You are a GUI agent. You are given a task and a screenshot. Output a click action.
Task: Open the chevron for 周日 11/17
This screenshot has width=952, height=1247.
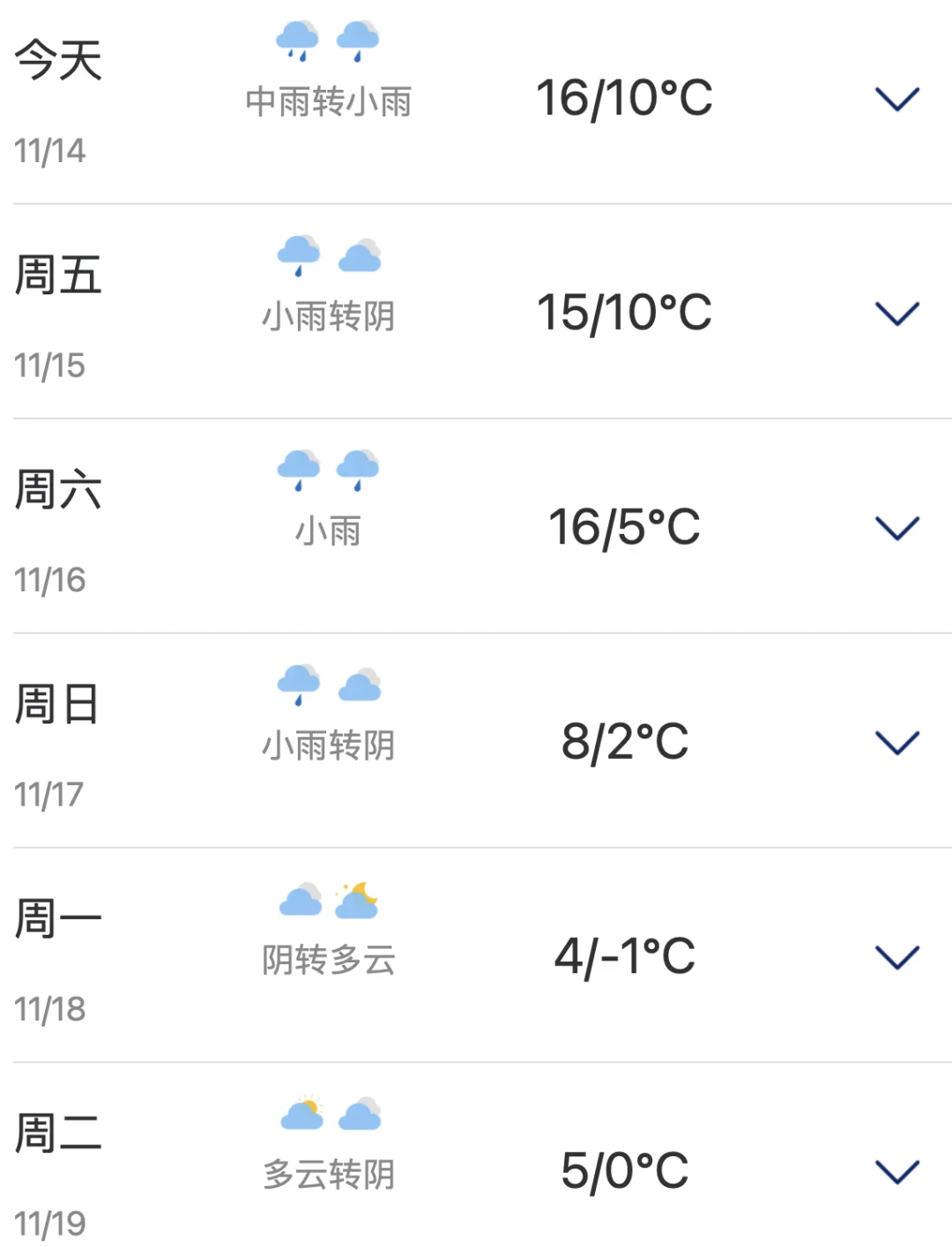point(896,743)
